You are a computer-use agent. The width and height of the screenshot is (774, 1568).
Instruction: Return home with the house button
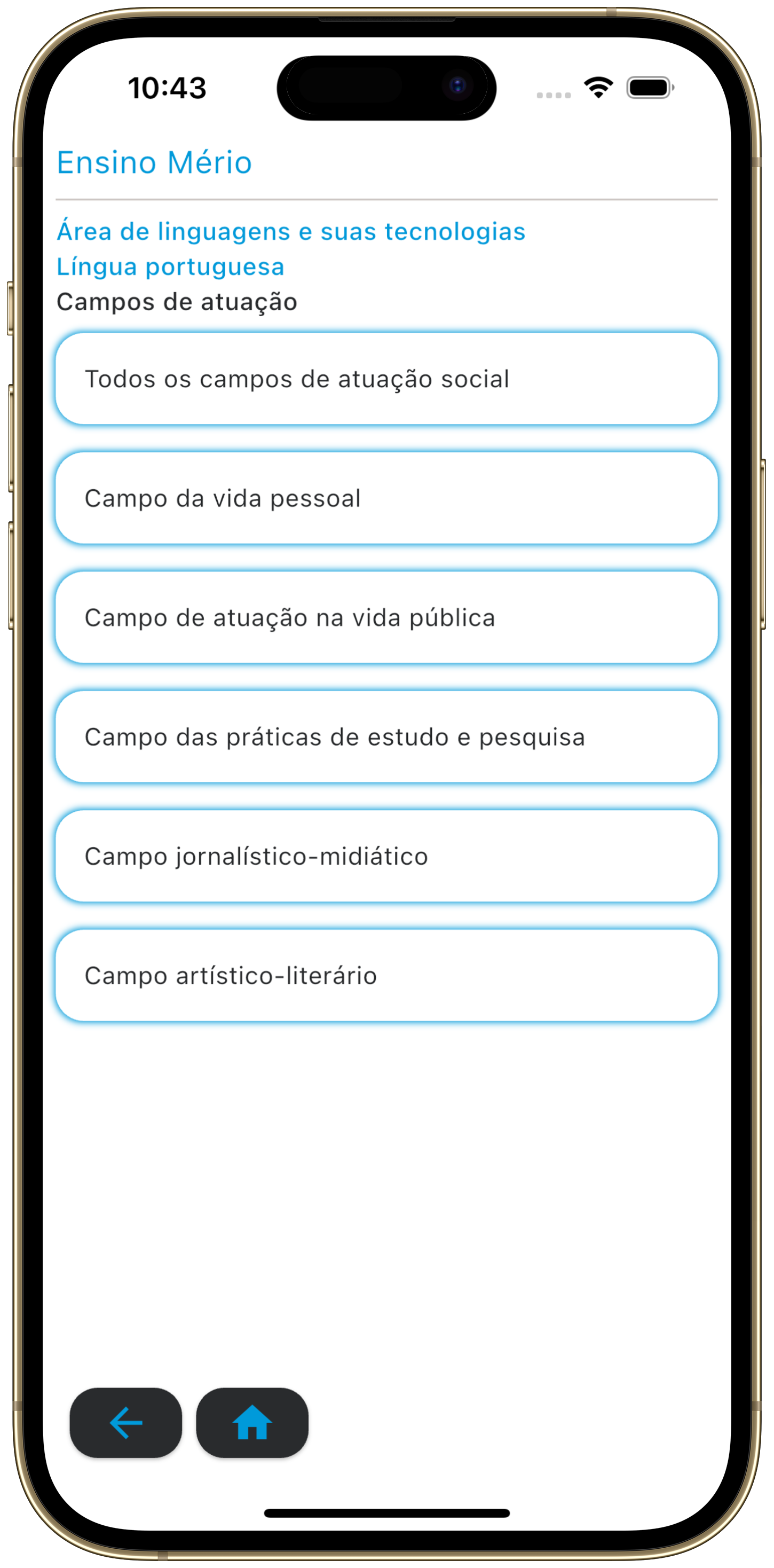(x=252, y=1423)
